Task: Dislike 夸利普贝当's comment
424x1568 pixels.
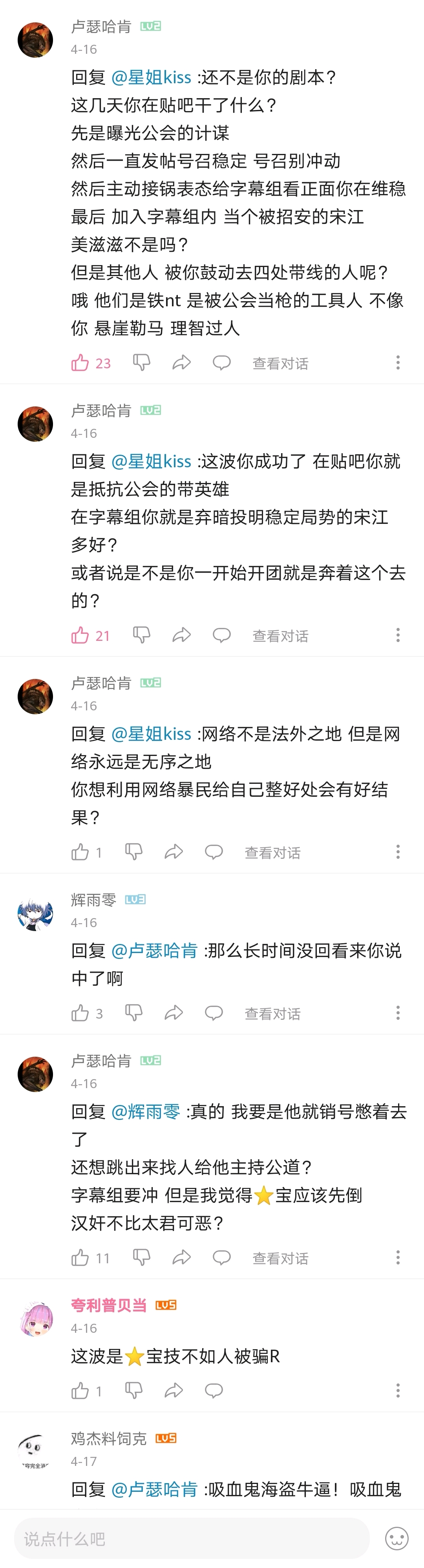Action: [134, 1390]
